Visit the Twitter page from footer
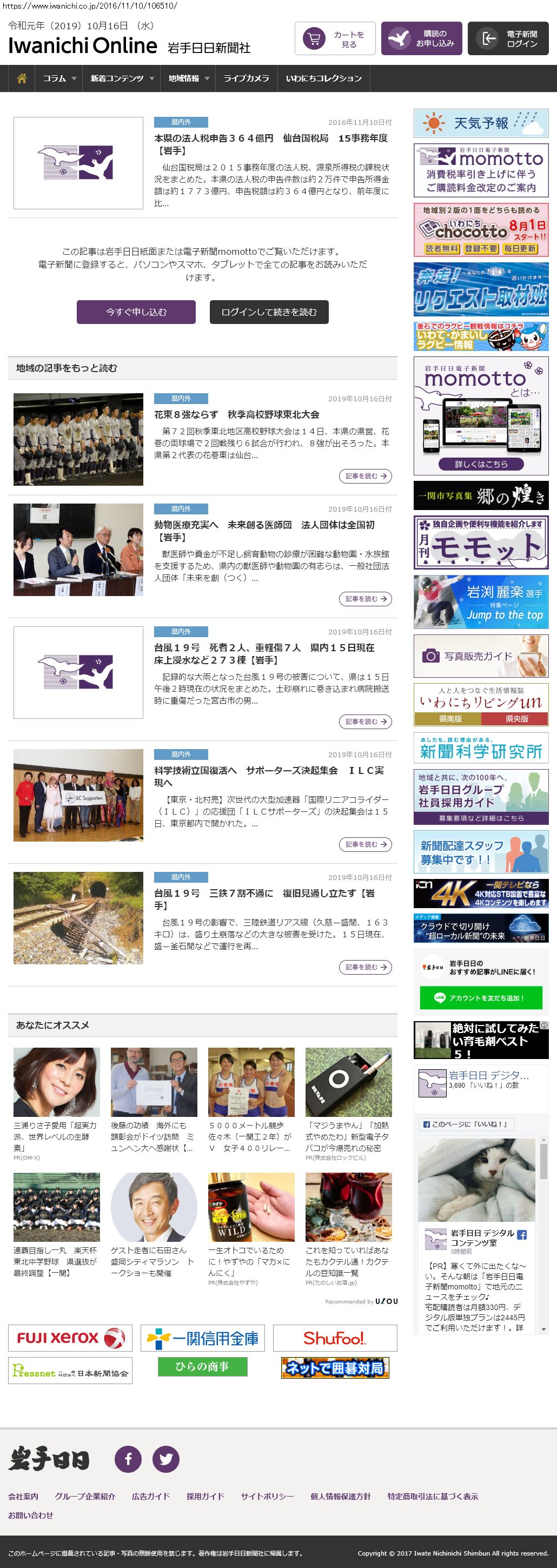This screenshot has height=1568, width=557. 165,1459
